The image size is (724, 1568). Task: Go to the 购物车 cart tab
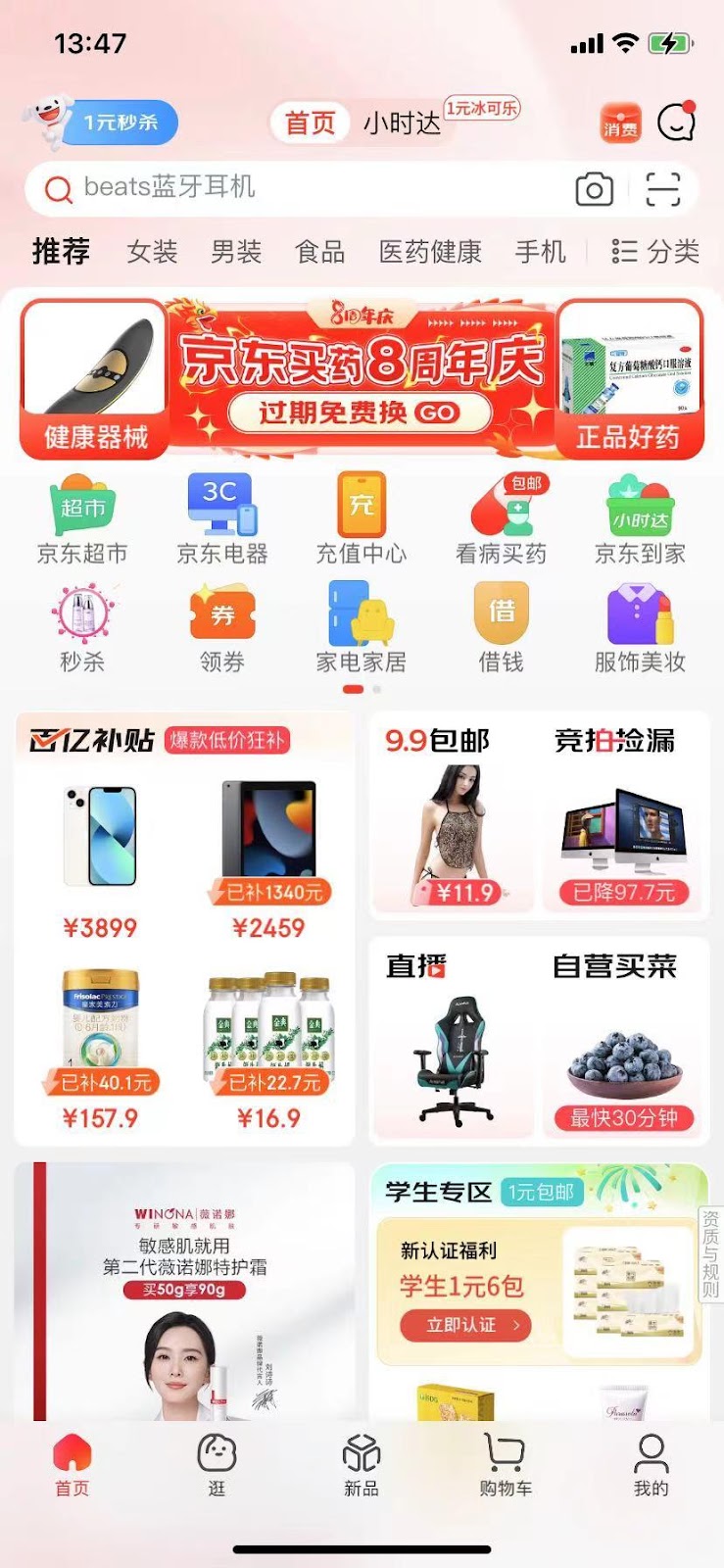(x=506, y=1465)
